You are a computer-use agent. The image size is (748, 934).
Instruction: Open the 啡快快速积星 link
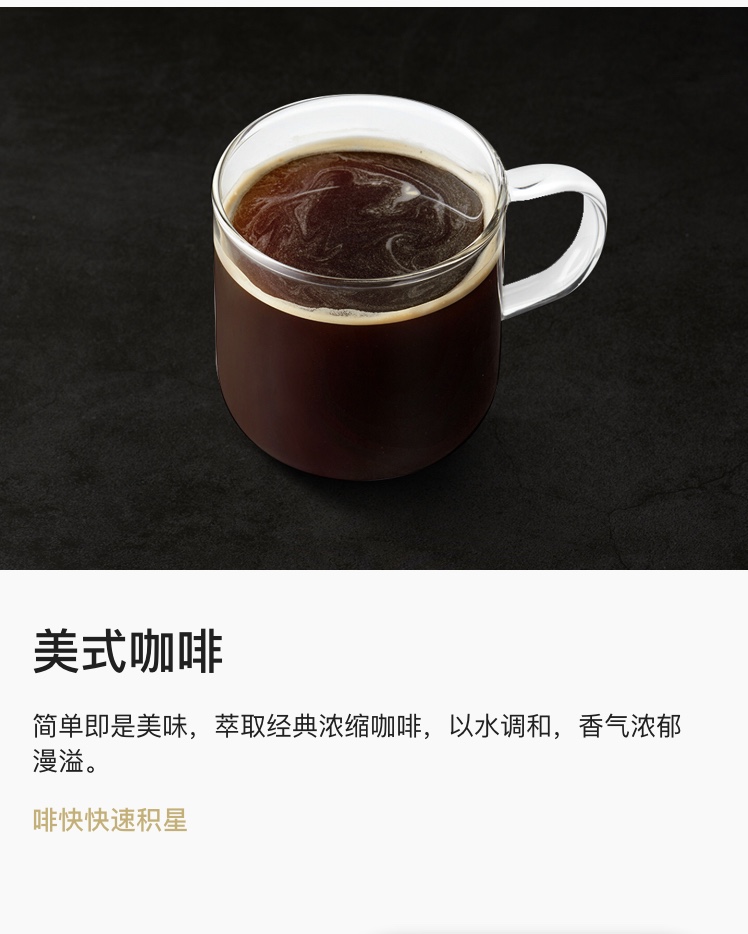[110, 821]
